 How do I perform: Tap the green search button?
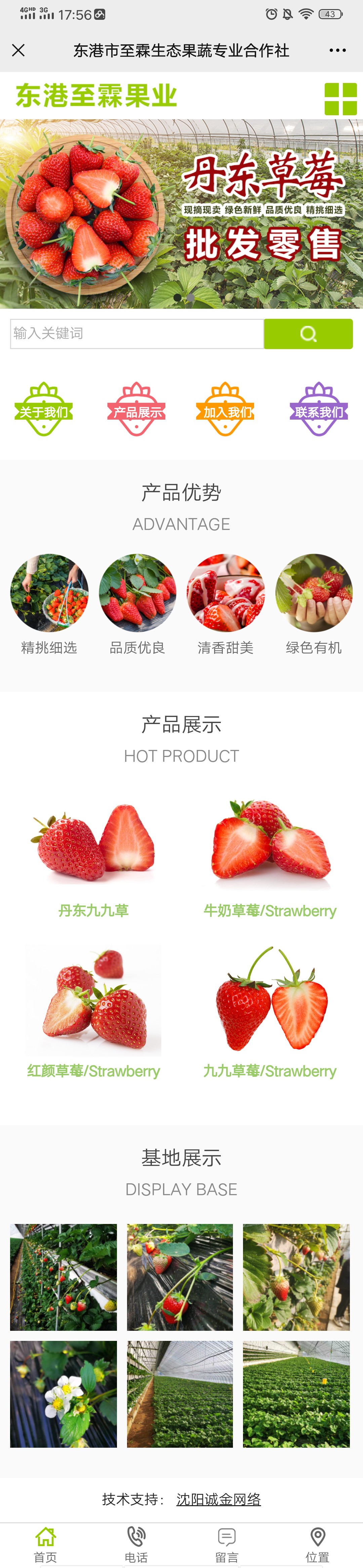(x=308, y=334)
